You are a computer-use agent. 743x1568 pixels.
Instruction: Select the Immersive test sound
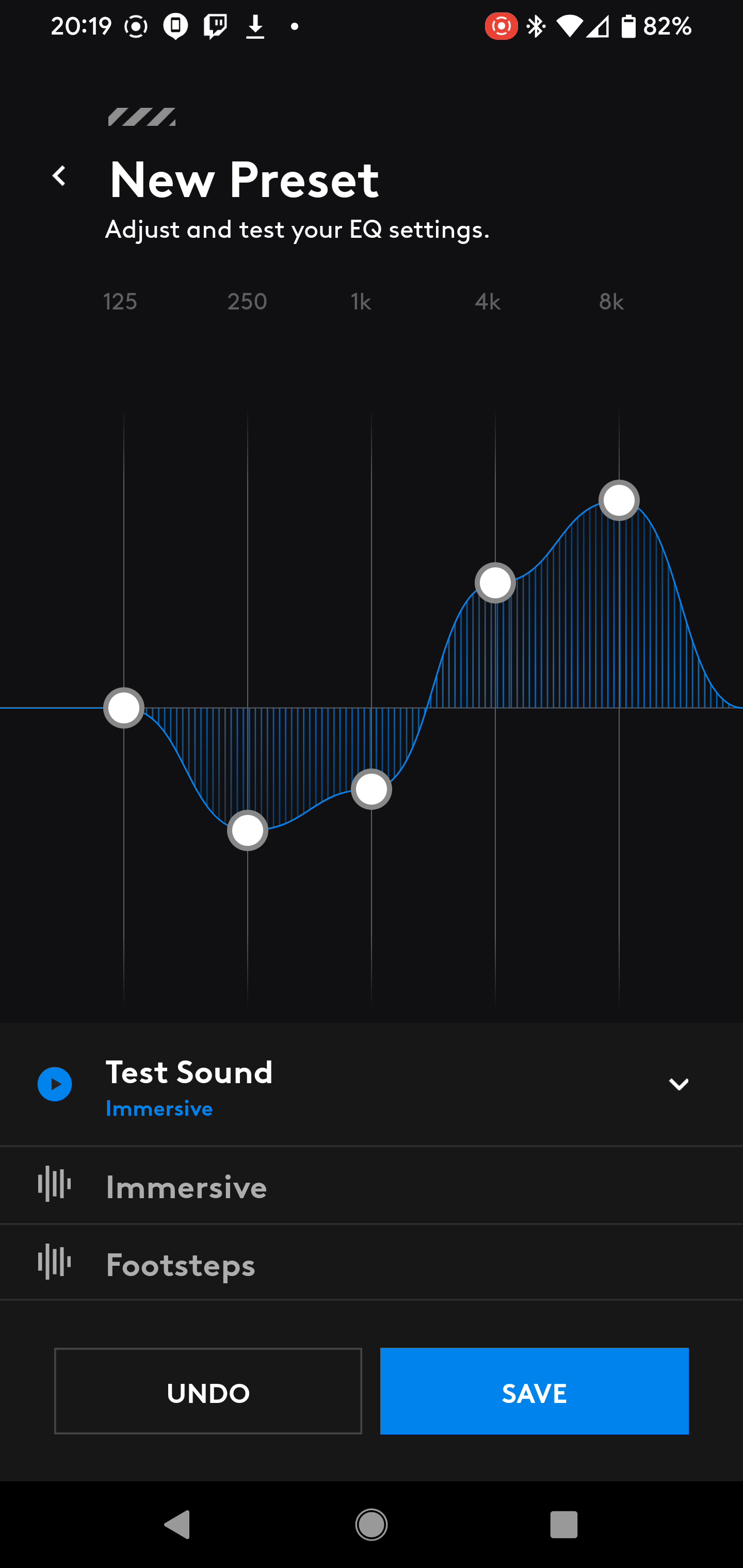click(x=372, y=1186)
